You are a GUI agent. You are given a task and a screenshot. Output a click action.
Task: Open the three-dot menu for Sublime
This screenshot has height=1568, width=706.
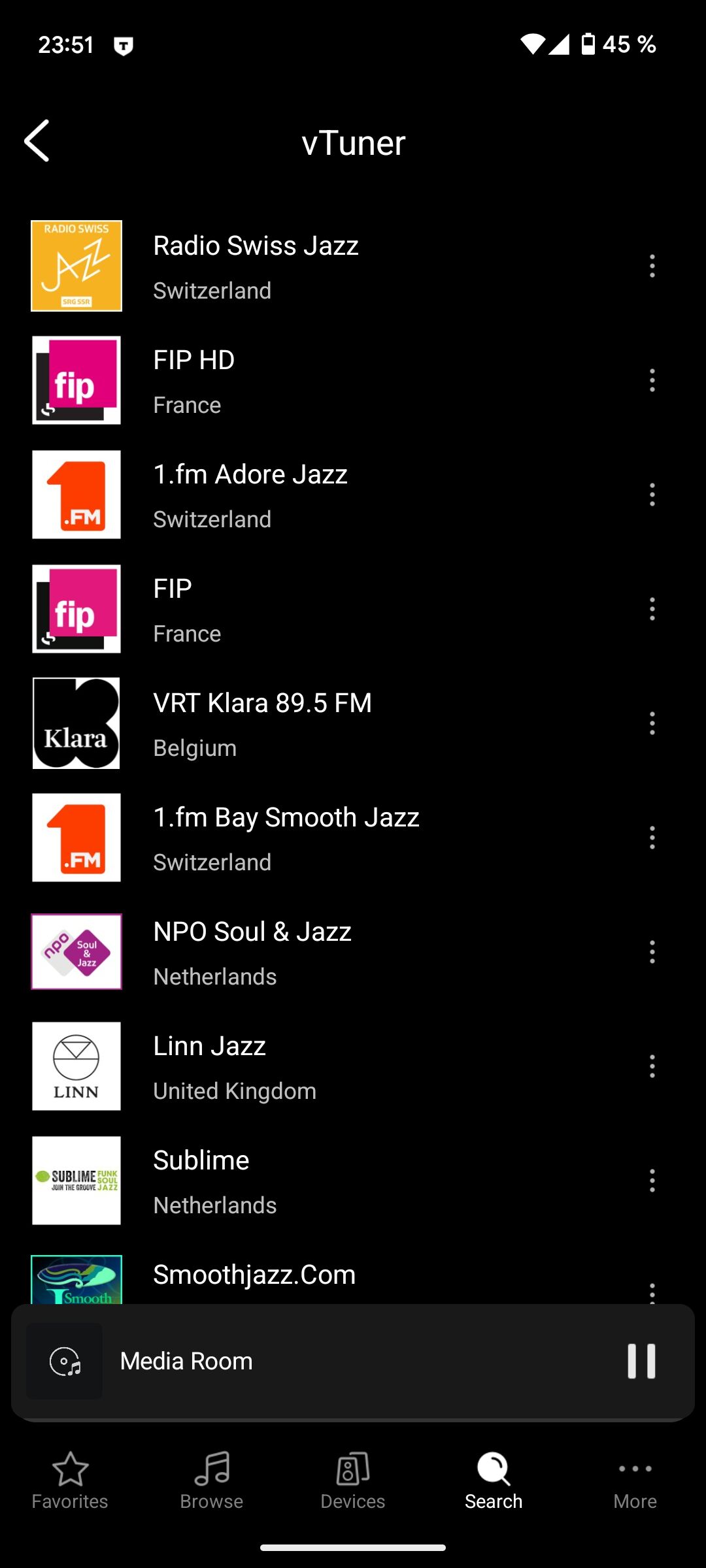(x=652, y=1181)
